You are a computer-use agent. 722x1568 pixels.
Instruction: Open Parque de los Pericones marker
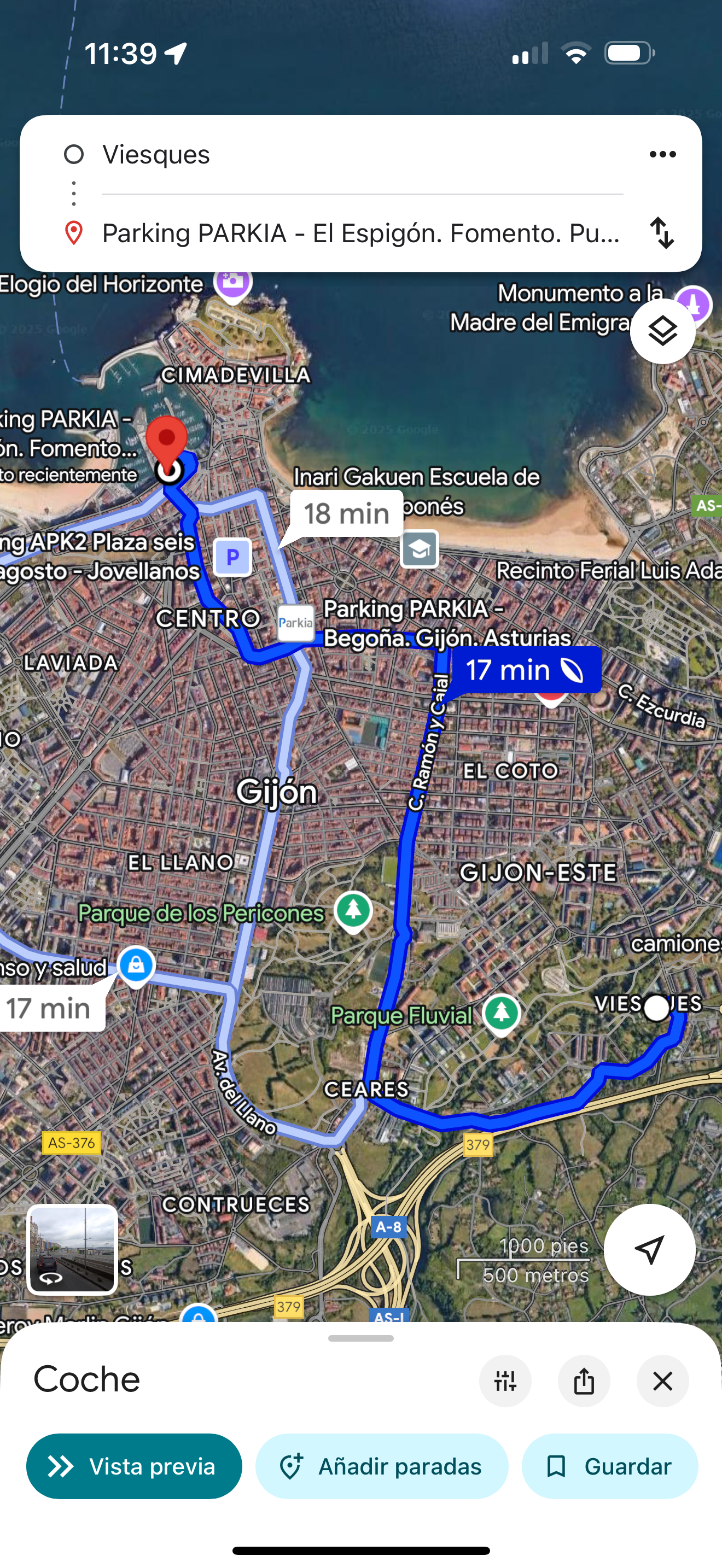353,910
